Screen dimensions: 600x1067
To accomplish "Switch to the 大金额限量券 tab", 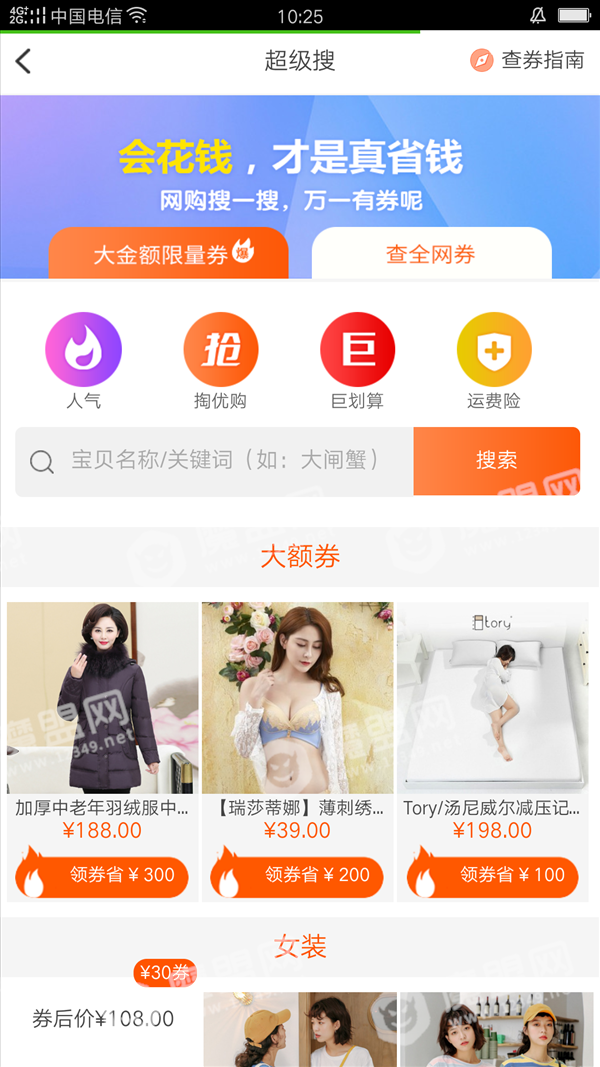I will (x=168, y=254).
